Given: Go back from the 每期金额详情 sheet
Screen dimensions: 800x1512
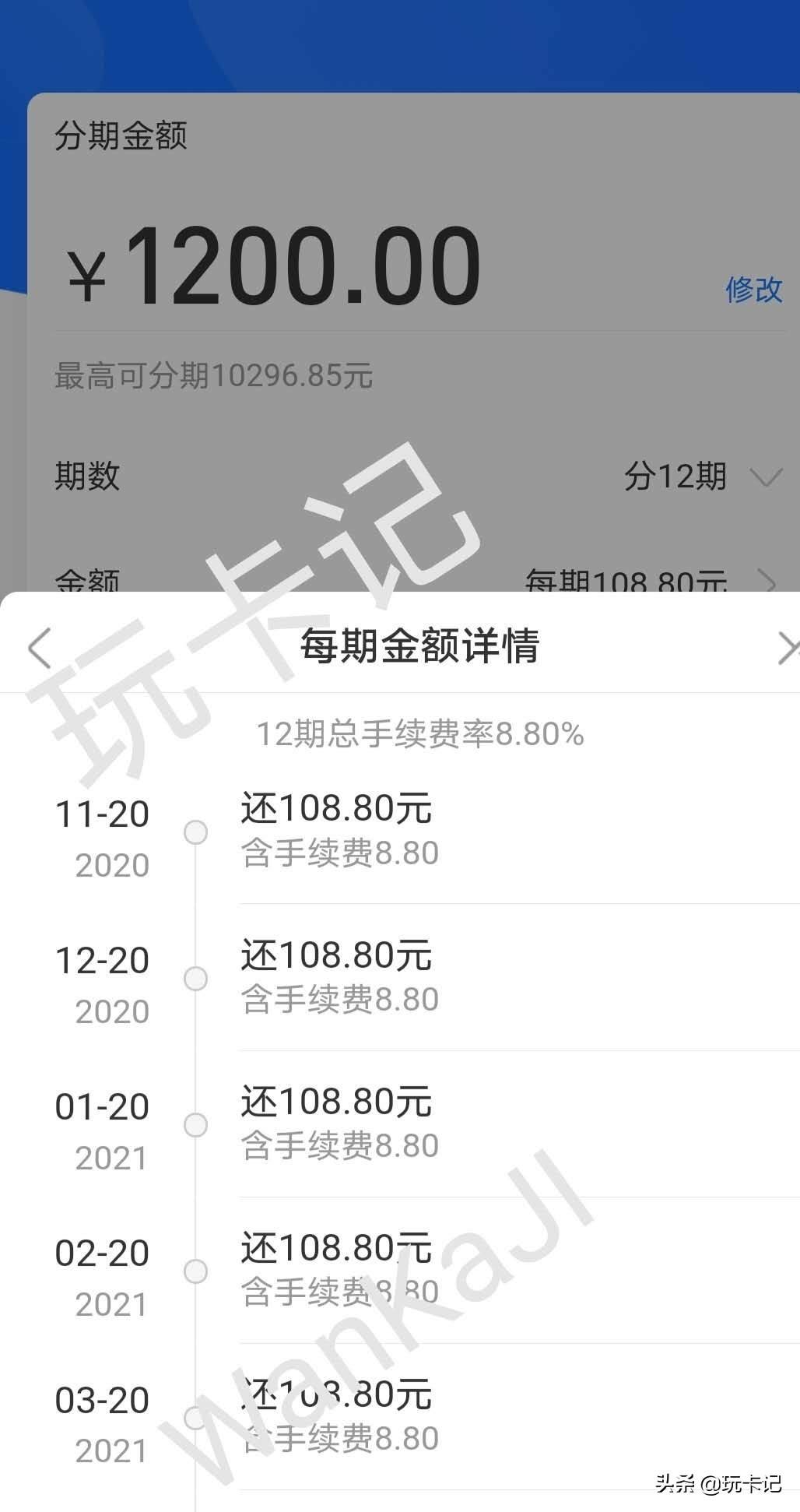Looking at the screenshot, I should click(39, 648).
